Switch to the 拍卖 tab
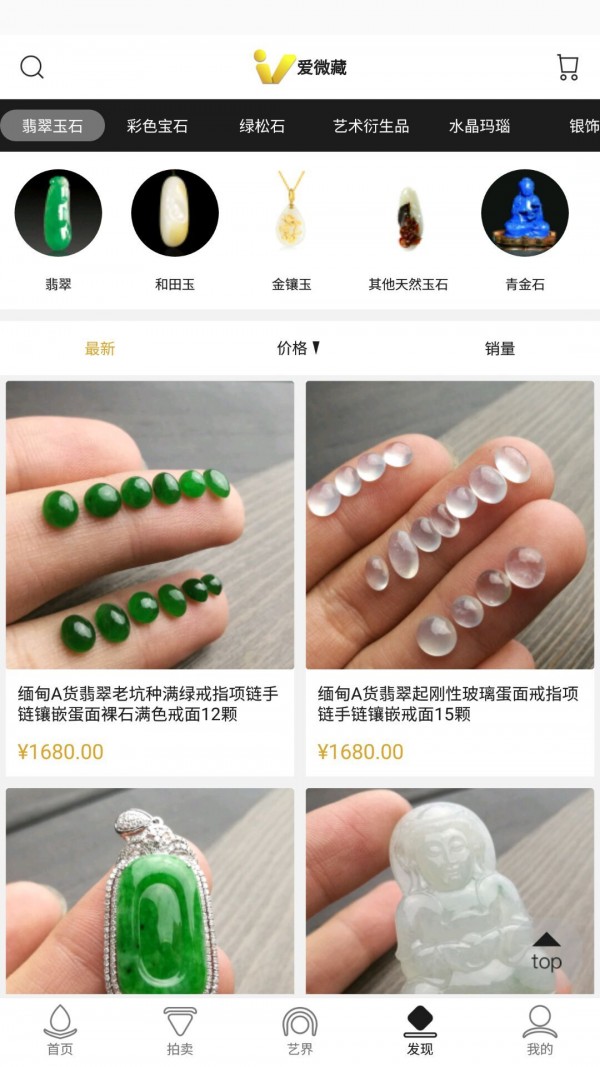This screenshot has height=1067, width=600. click(180, 1031)
